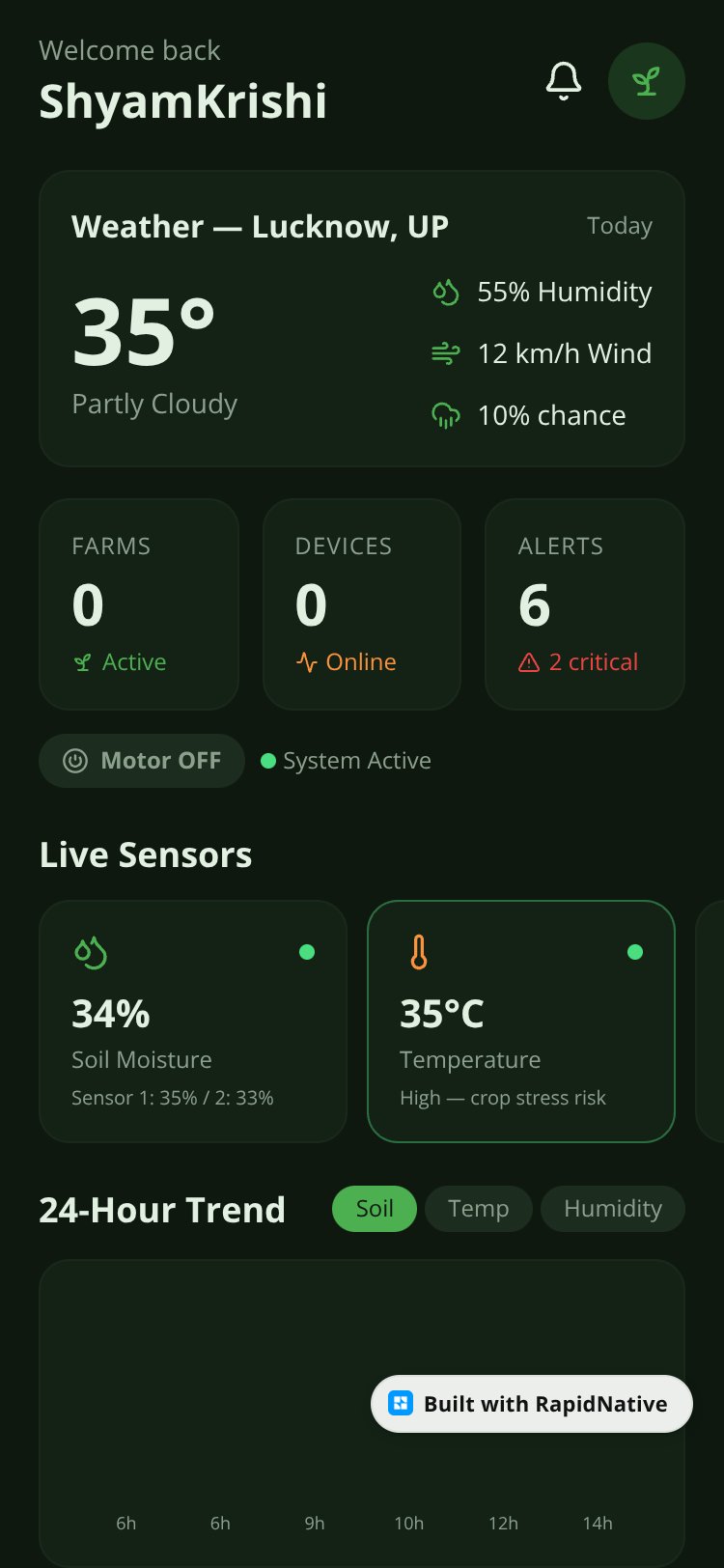
Task: Select the Soil trend chip
Action: click(x=375, y=1209)
